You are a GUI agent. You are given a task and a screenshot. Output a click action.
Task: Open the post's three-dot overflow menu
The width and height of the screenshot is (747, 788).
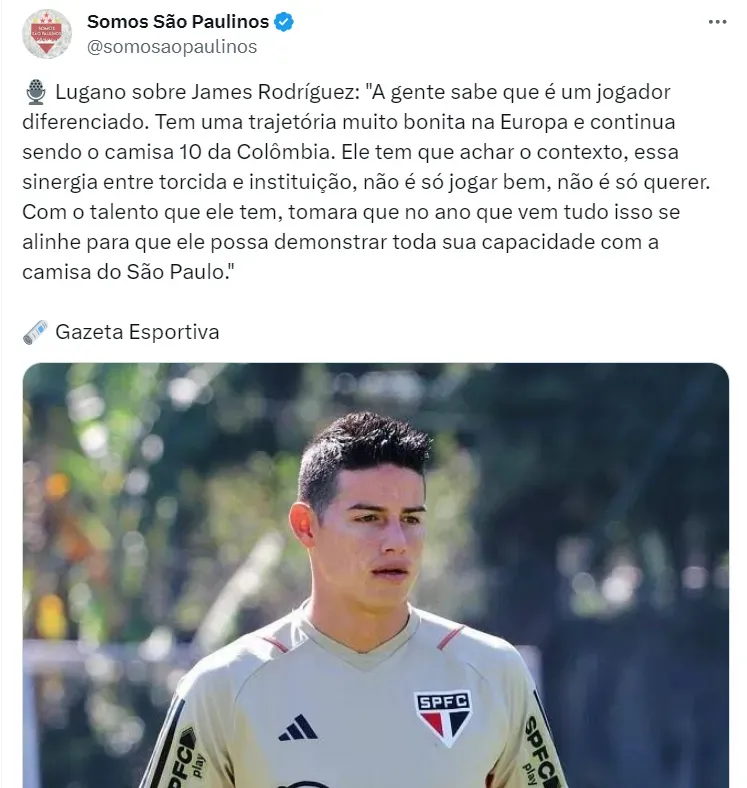tap(717, 21)
